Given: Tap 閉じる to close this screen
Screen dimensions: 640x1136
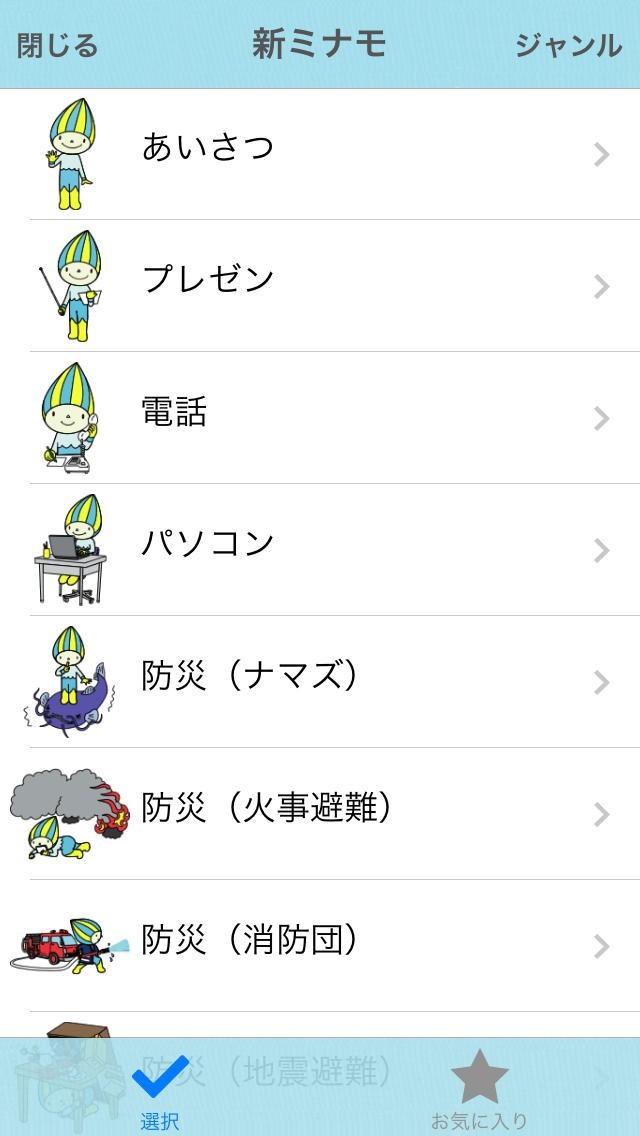Looking at the screenshot, I should 57,45.
